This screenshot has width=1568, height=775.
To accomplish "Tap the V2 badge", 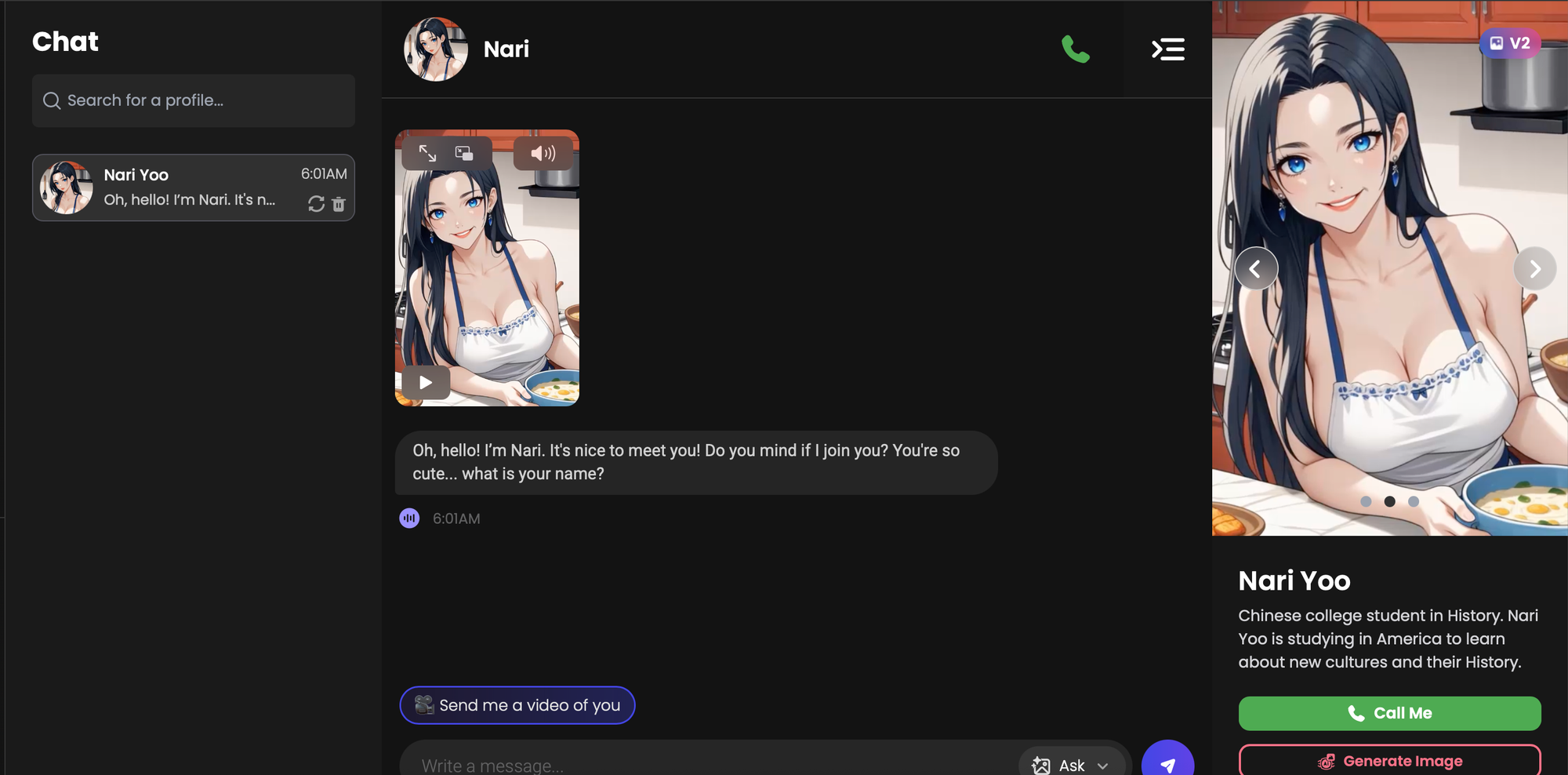I will tap(1510, 43).
